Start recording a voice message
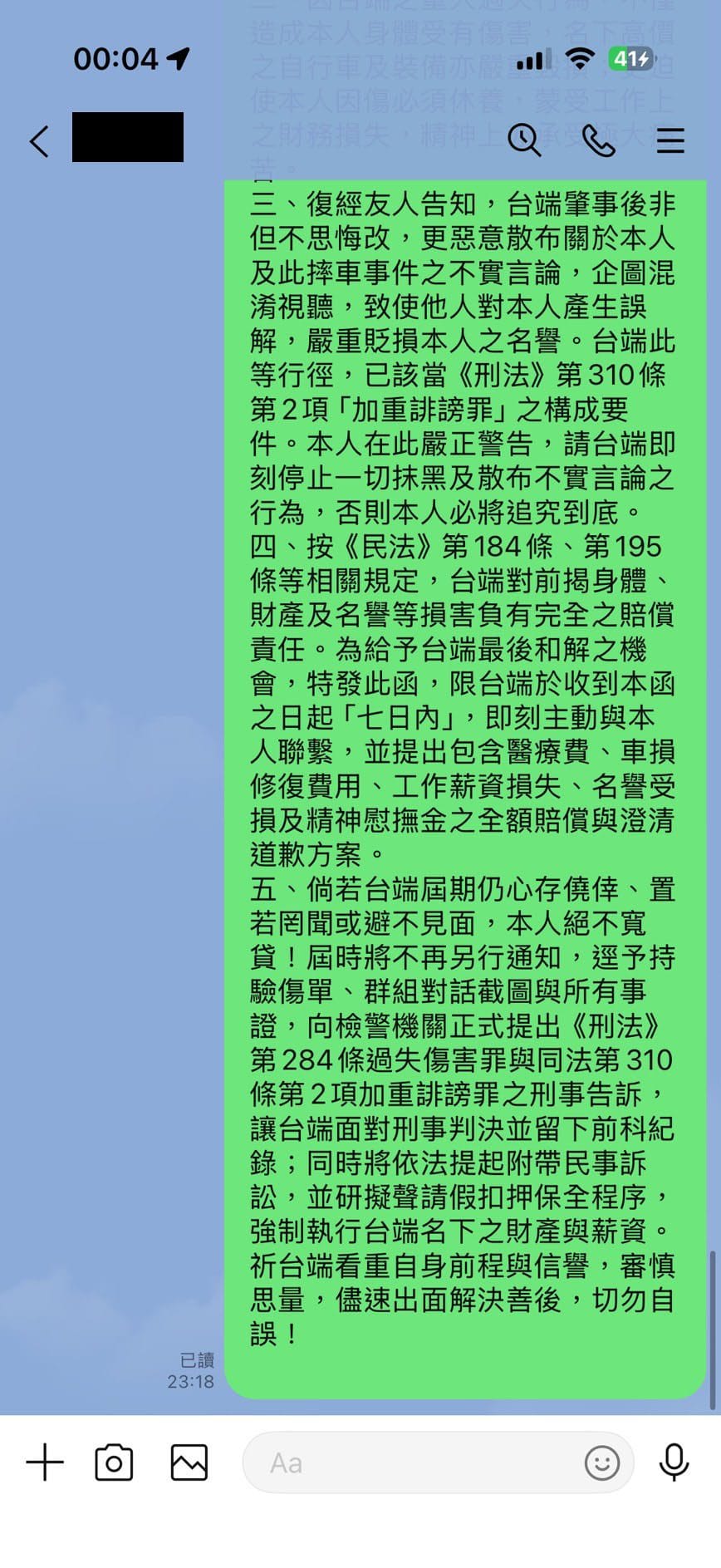721x1568 pixels. (674, 1462)
